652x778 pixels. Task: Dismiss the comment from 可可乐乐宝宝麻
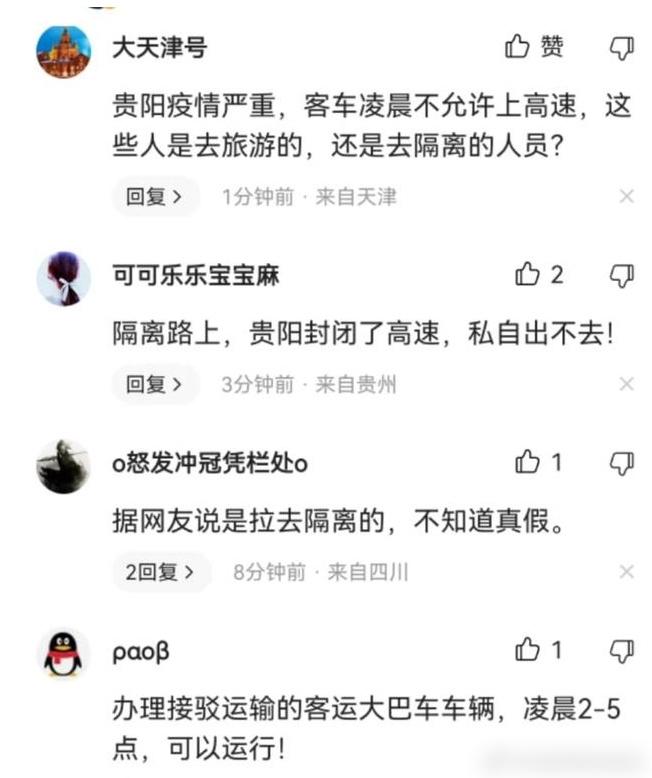tap(626, 384)
